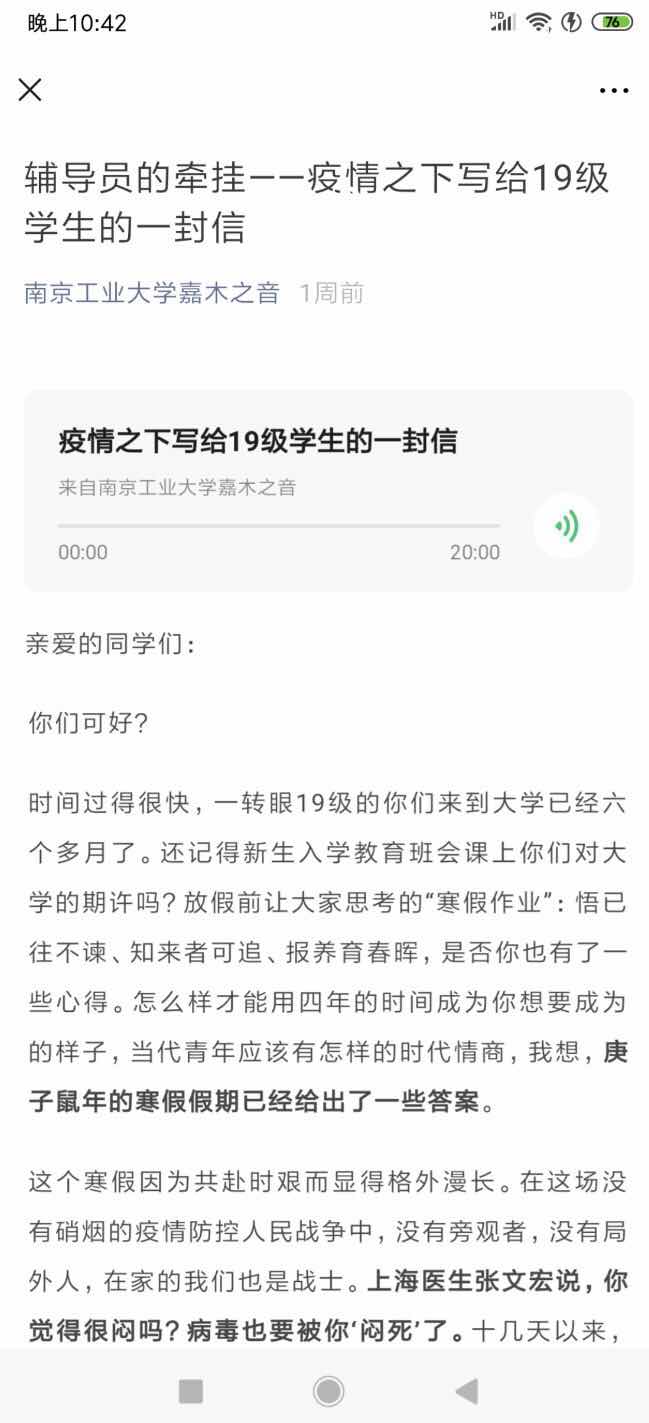The width and height of the screenshot is (649, 1423).
Task: Open the three-dot overflow menu
Action: tap(613, 91)
